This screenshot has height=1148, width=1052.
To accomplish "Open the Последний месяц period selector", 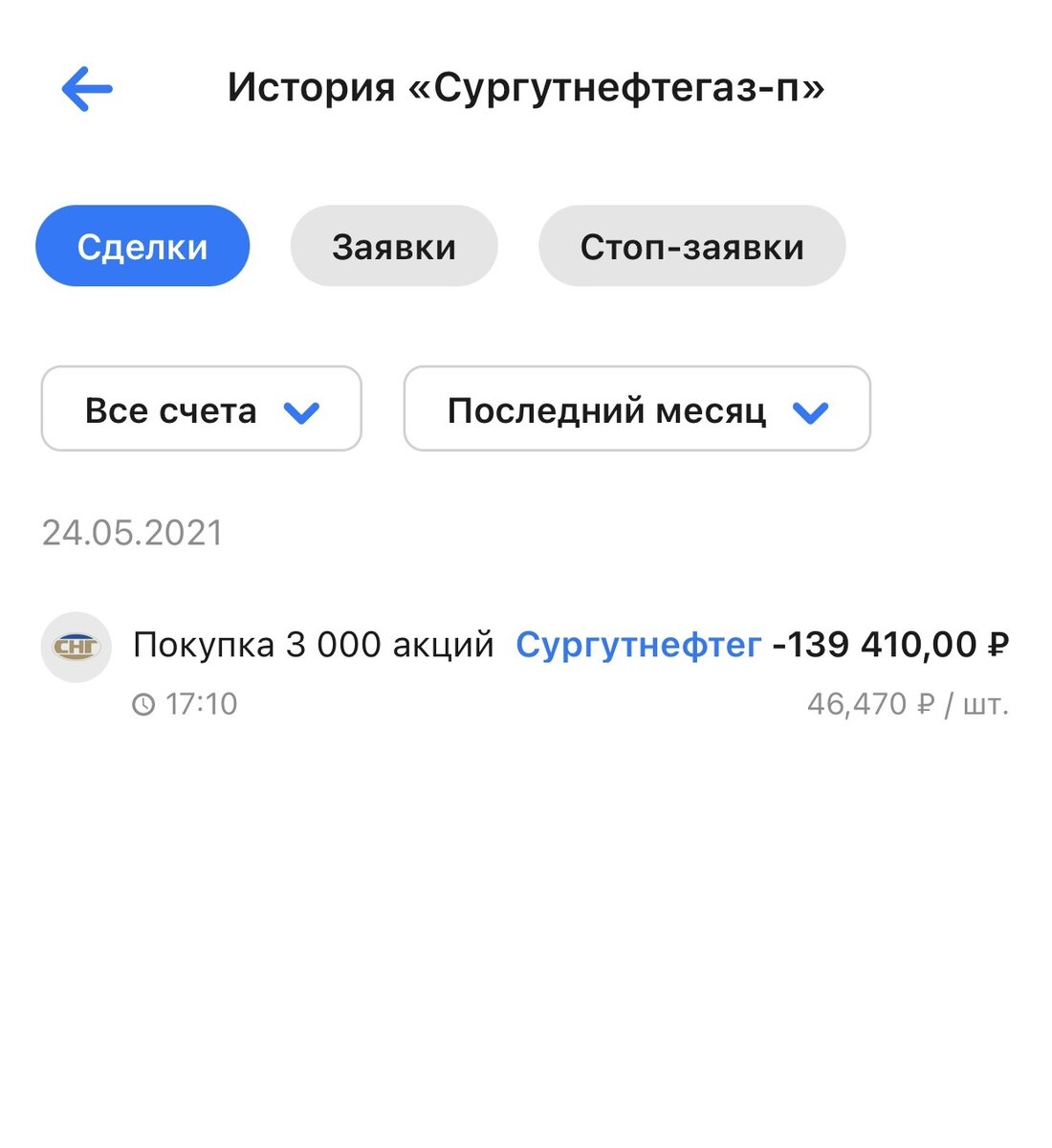I will pos(636,409).
